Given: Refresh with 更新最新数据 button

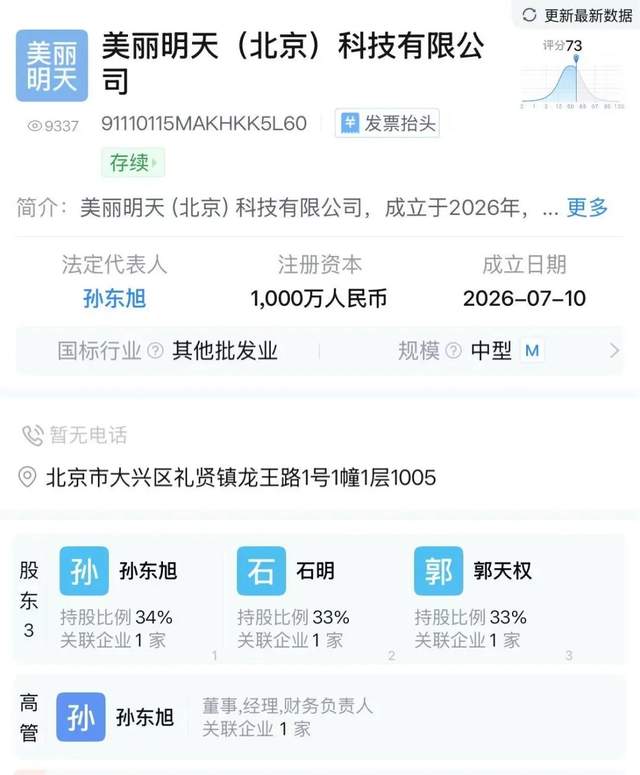Looking at the screenshot, I should point(577,15).
